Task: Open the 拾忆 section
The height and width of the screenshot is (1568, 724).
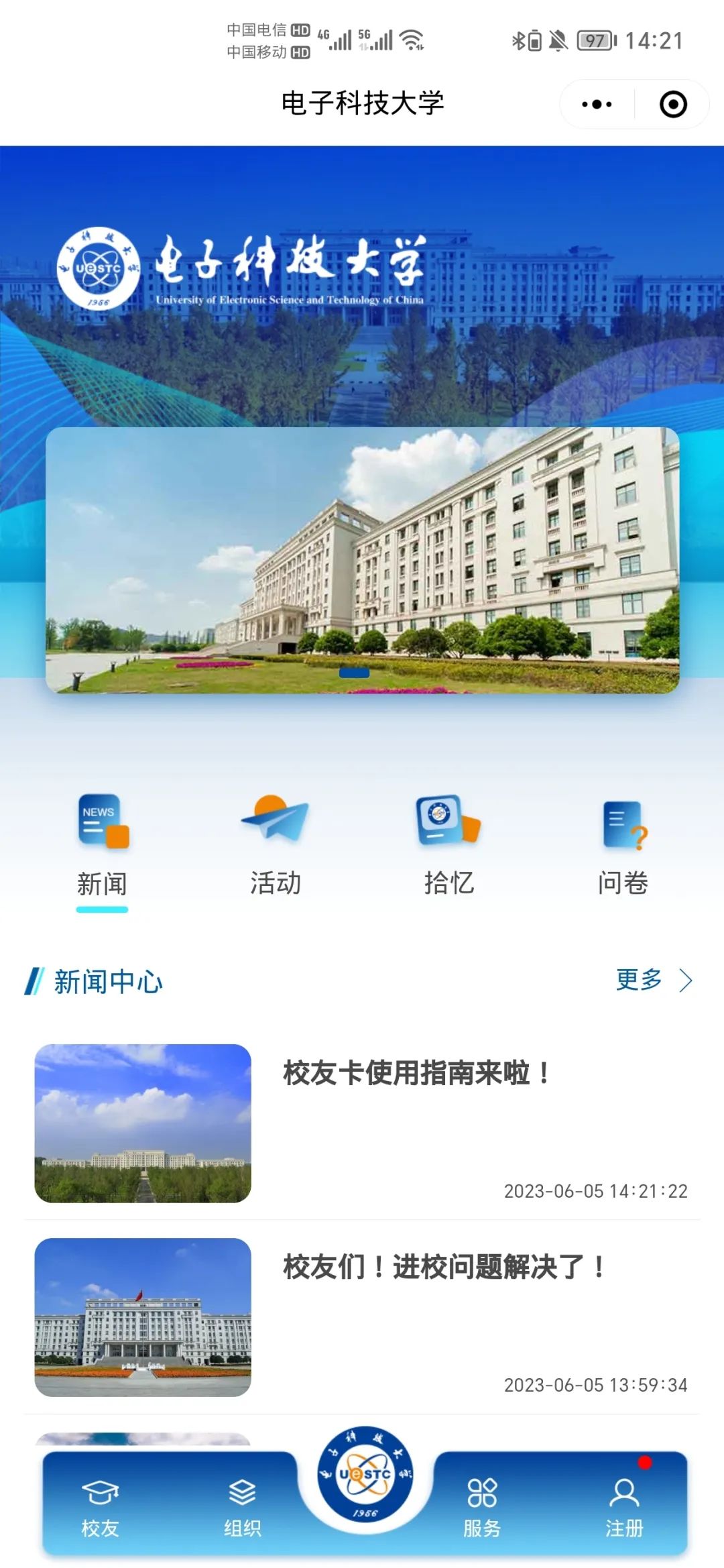Action: point(448,846)
